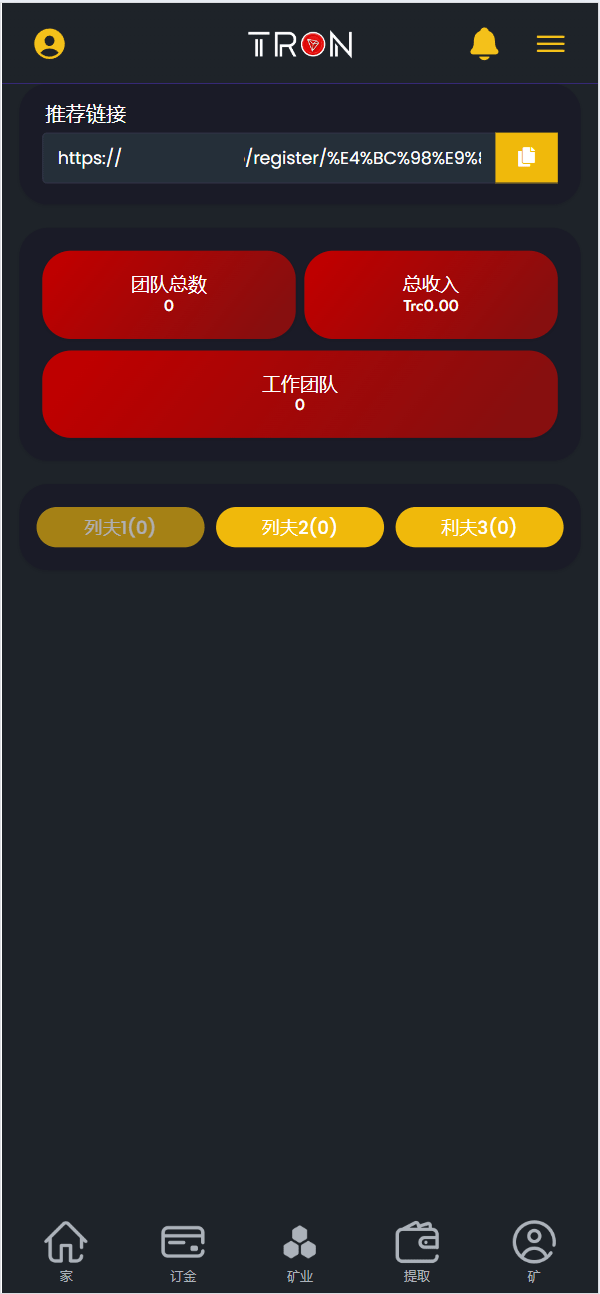The image size is (600, 1294).
Task: Copy the referral link
Action: coord(526,158)
